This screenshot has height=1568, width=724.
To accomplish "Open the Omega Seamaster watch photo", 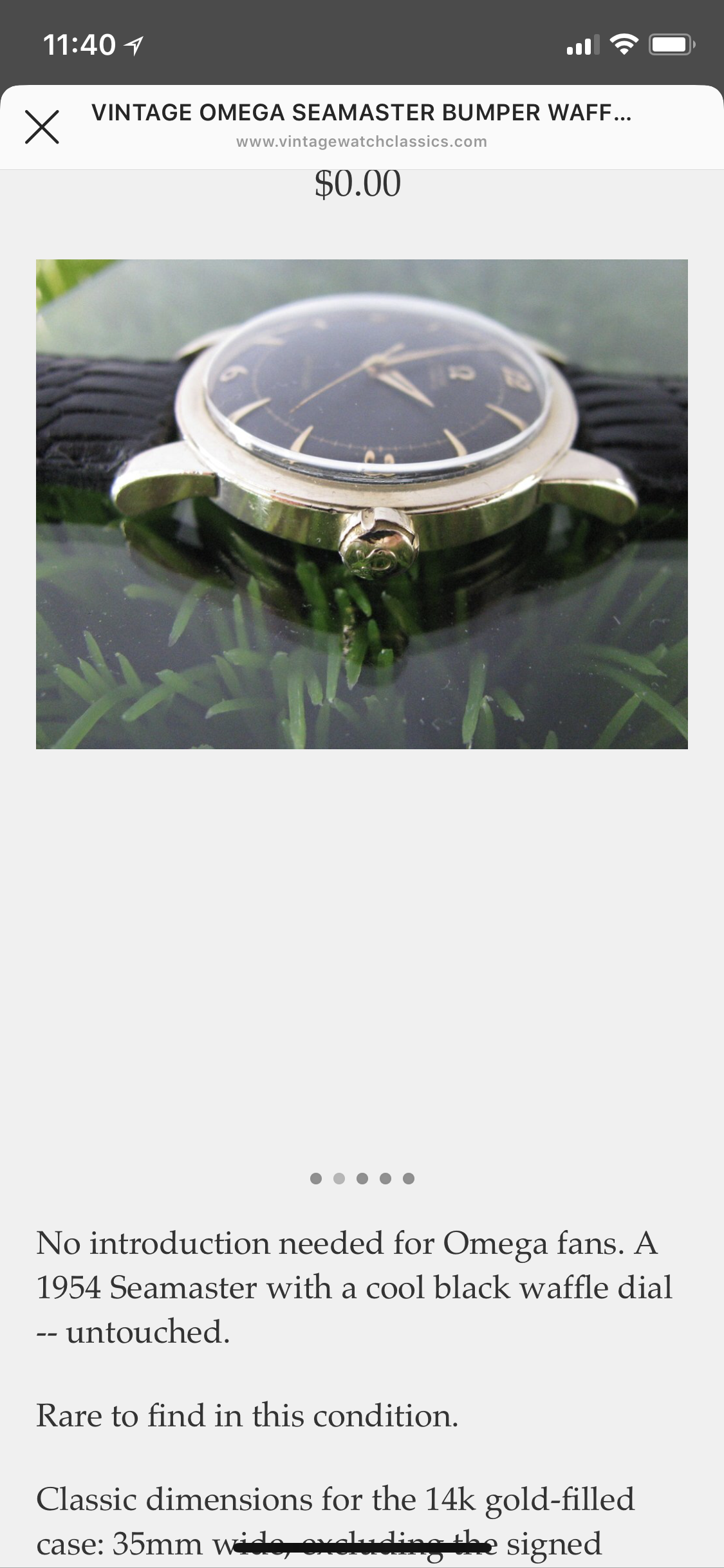I will [x=362, y=503].
